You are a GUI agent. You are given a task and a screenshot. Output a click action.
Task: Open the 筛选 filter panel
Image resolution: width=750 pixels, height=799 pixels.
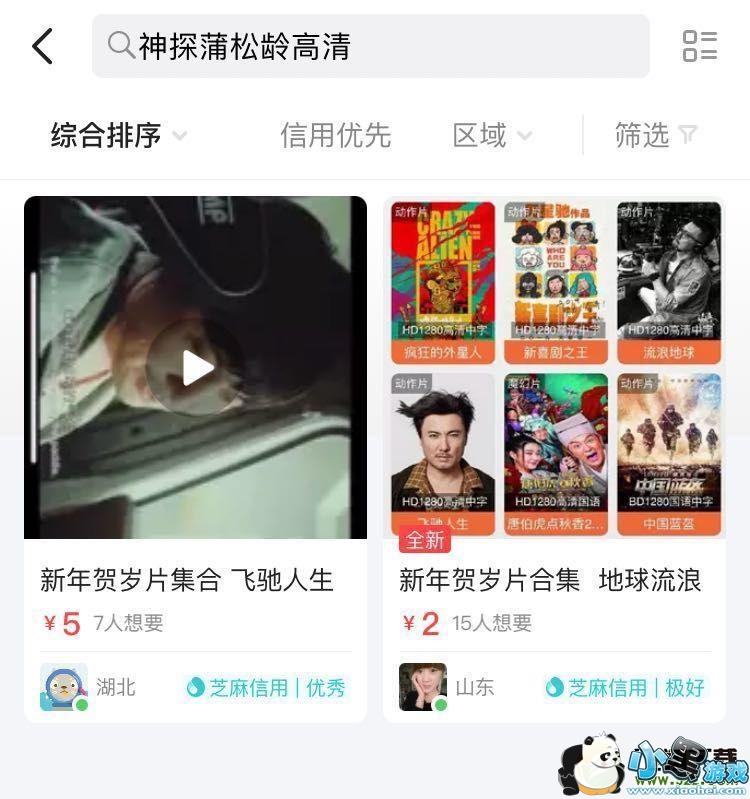point(655,135)
